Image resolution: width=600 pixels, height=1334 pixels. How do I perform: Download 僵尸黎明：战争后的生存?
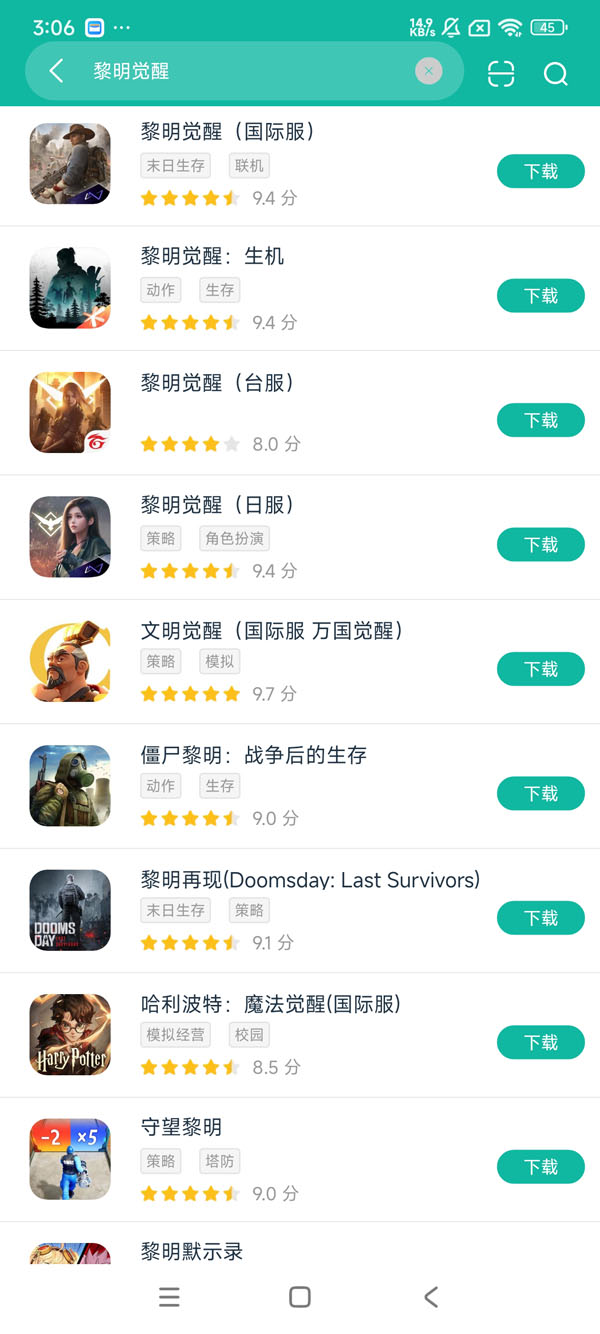(540, 794)
